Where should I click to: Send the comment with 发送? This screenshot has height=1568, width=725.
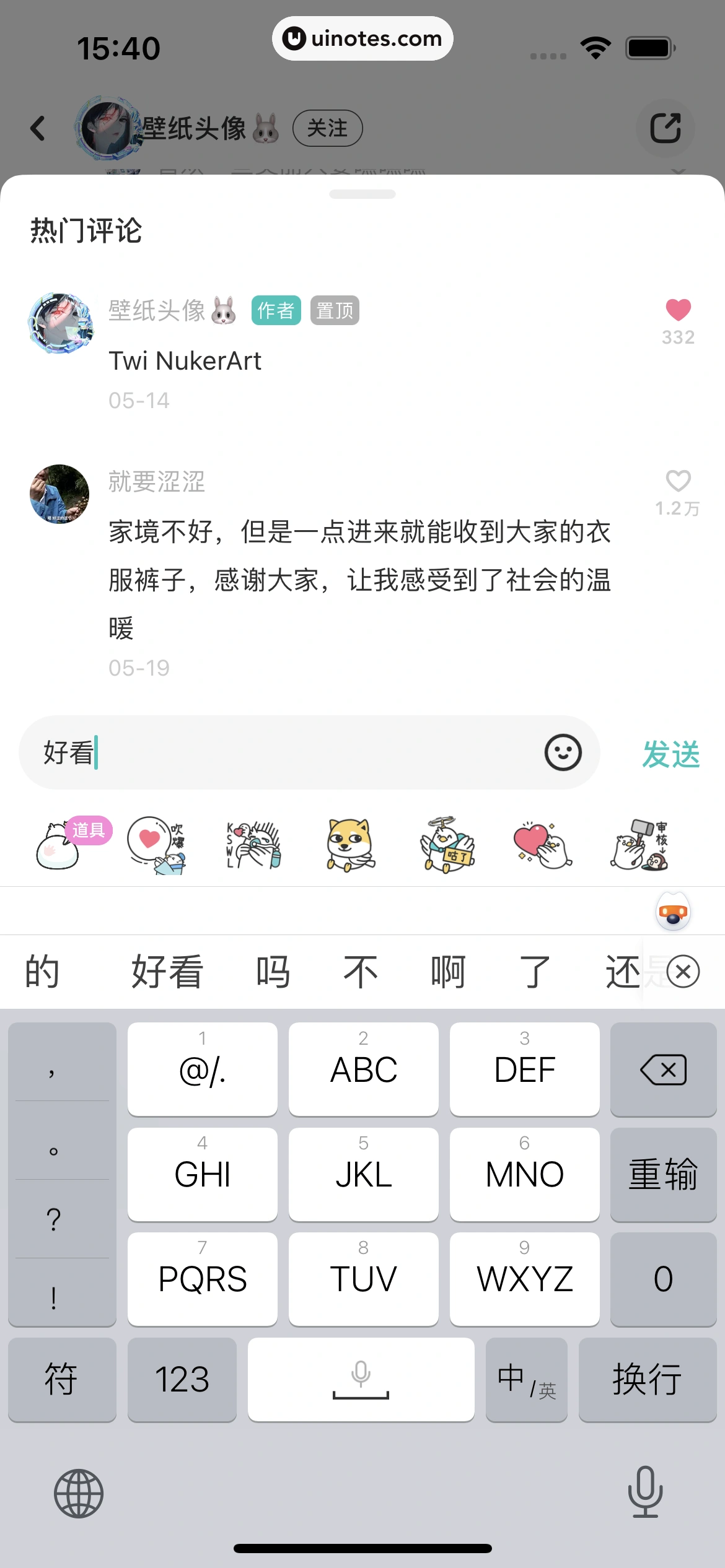tap(670, 752)
